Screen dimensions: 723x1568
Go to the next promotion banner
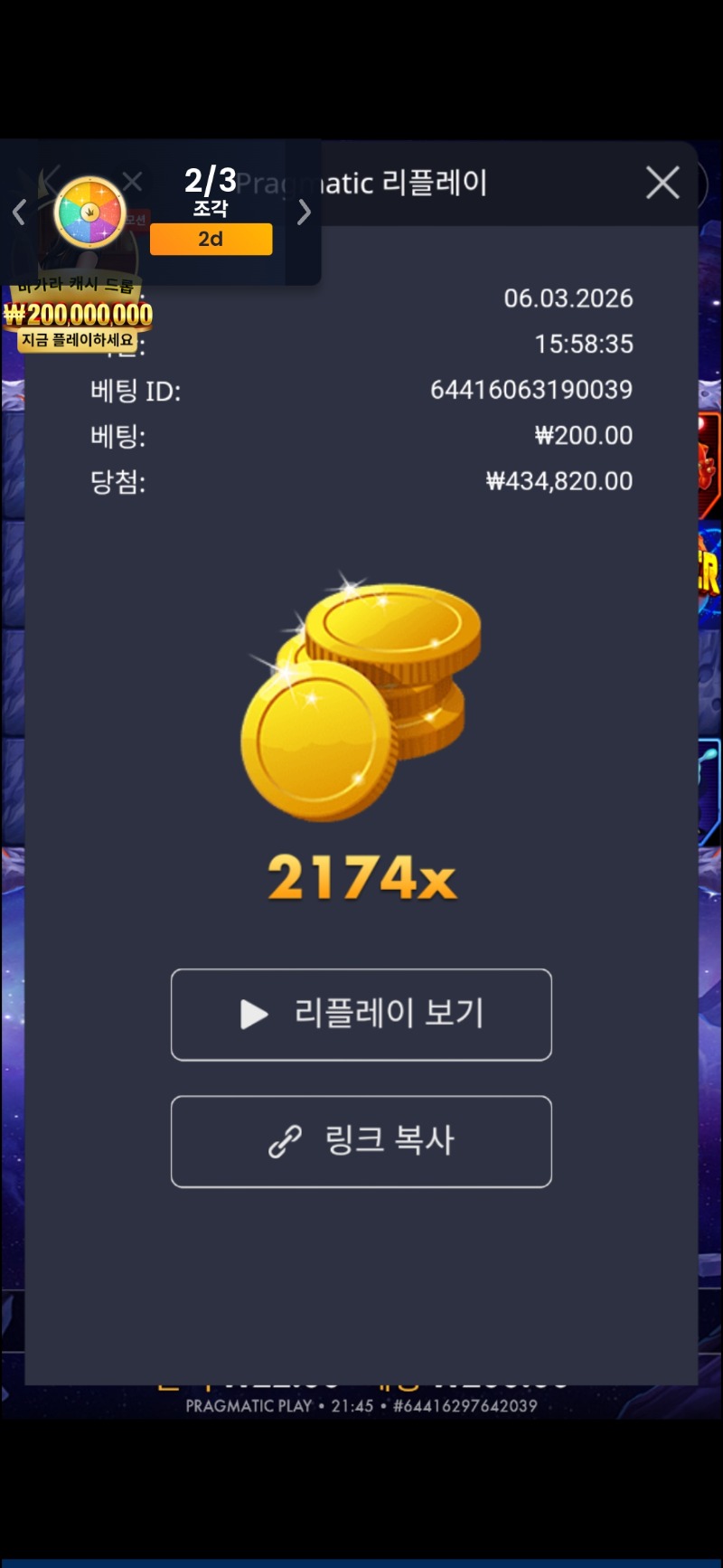pyautogui.click(x=305, y=213)
